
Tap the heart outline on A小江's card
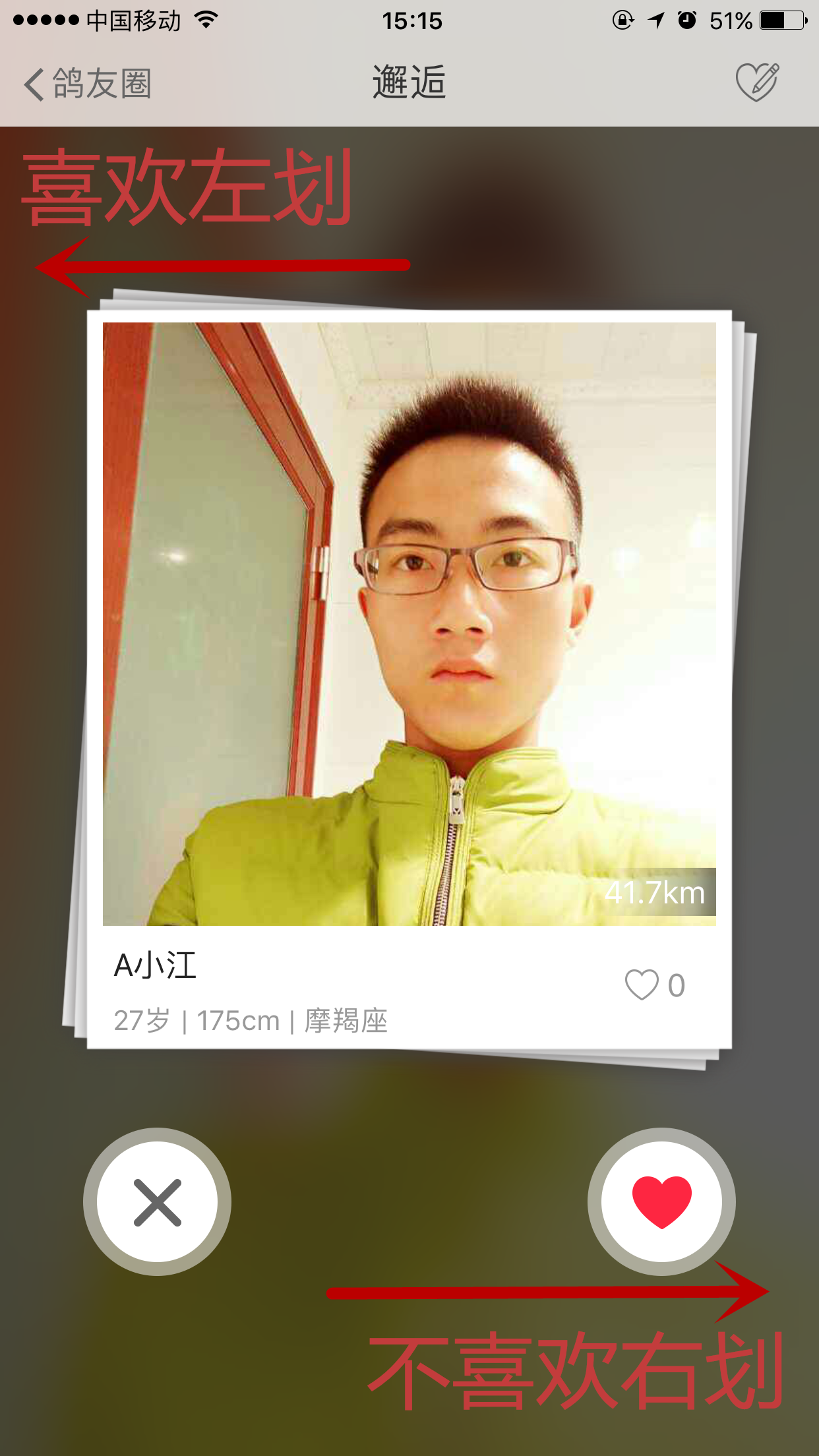click(642, 985)
